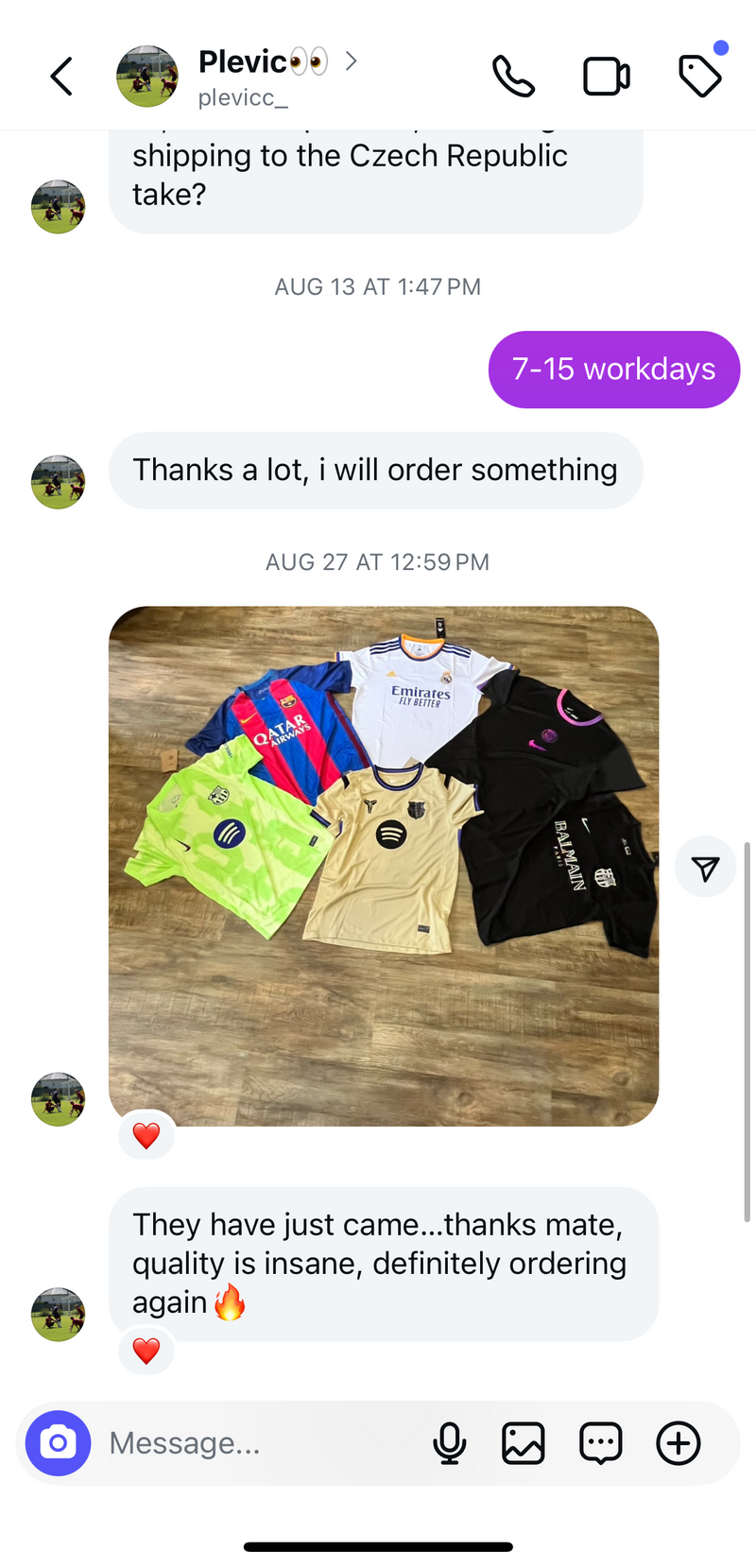Screen dimensions: 756x1568
Task: Go back using the left arrow
Action: 60,76
